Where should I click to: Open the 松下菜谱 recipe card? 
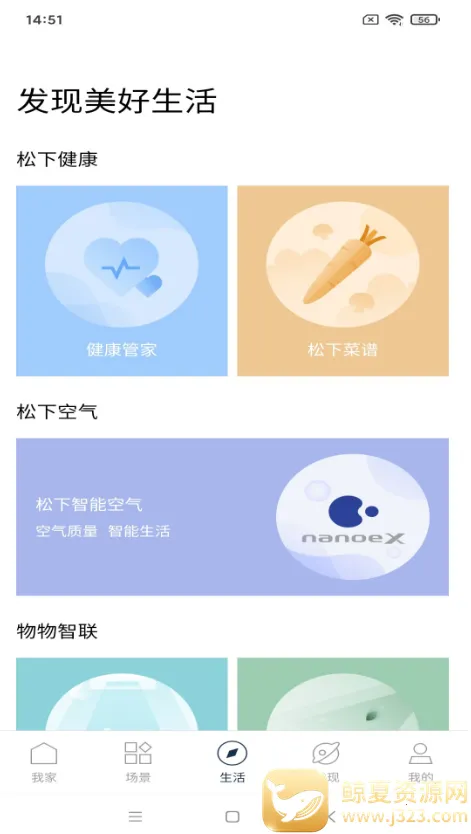343,281
